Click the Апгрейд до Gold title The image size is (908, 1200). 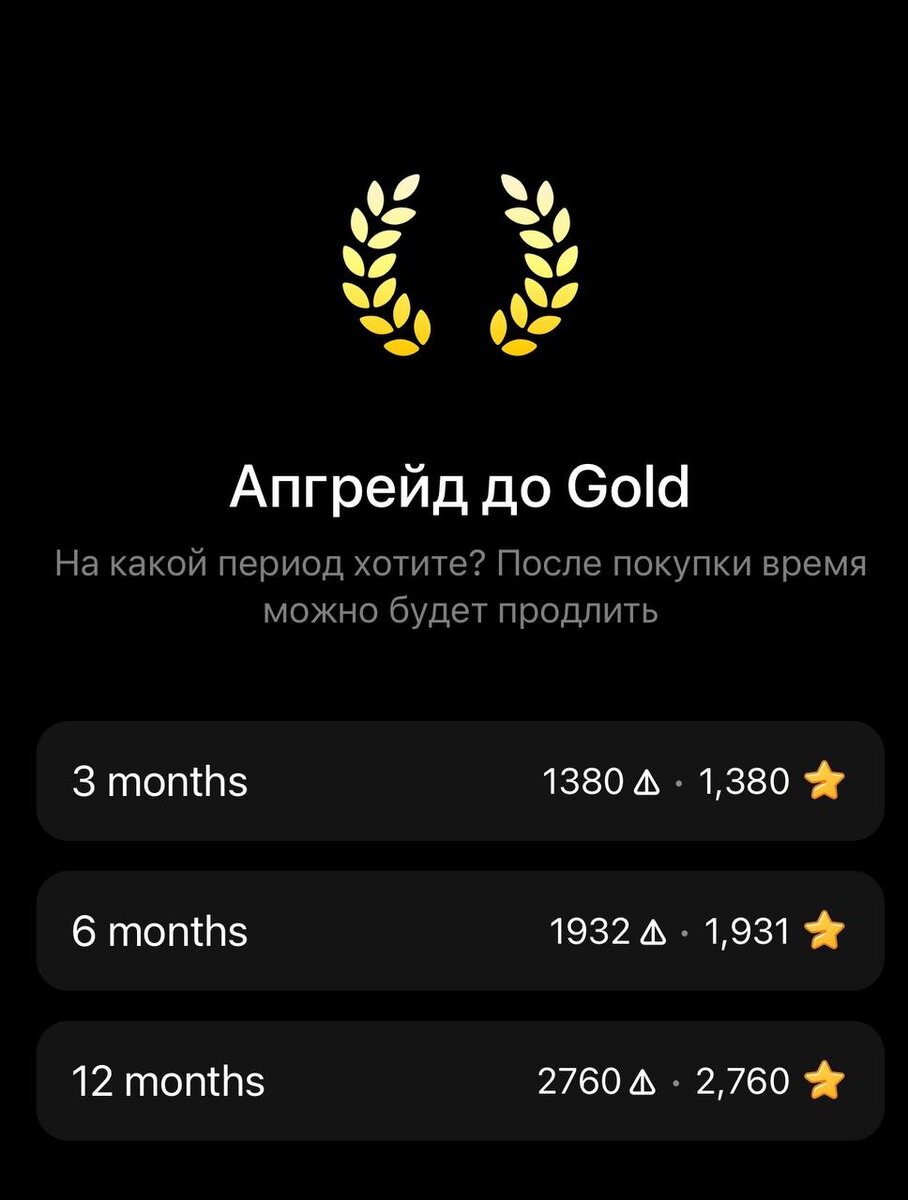coord(454,486)
